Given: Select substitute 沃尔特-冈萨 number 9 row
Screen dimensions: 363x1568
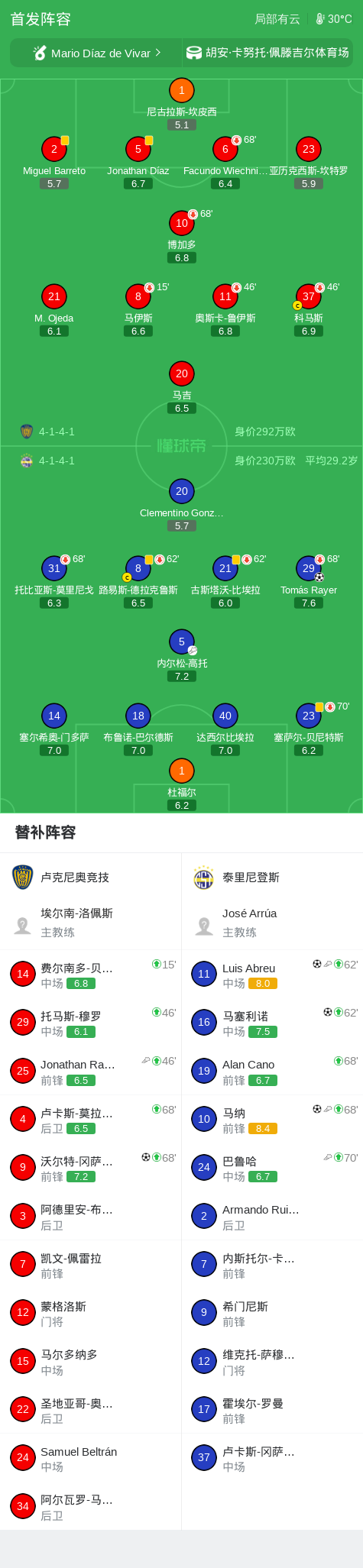Looking at the screenshot, I should coord(91,1168).
